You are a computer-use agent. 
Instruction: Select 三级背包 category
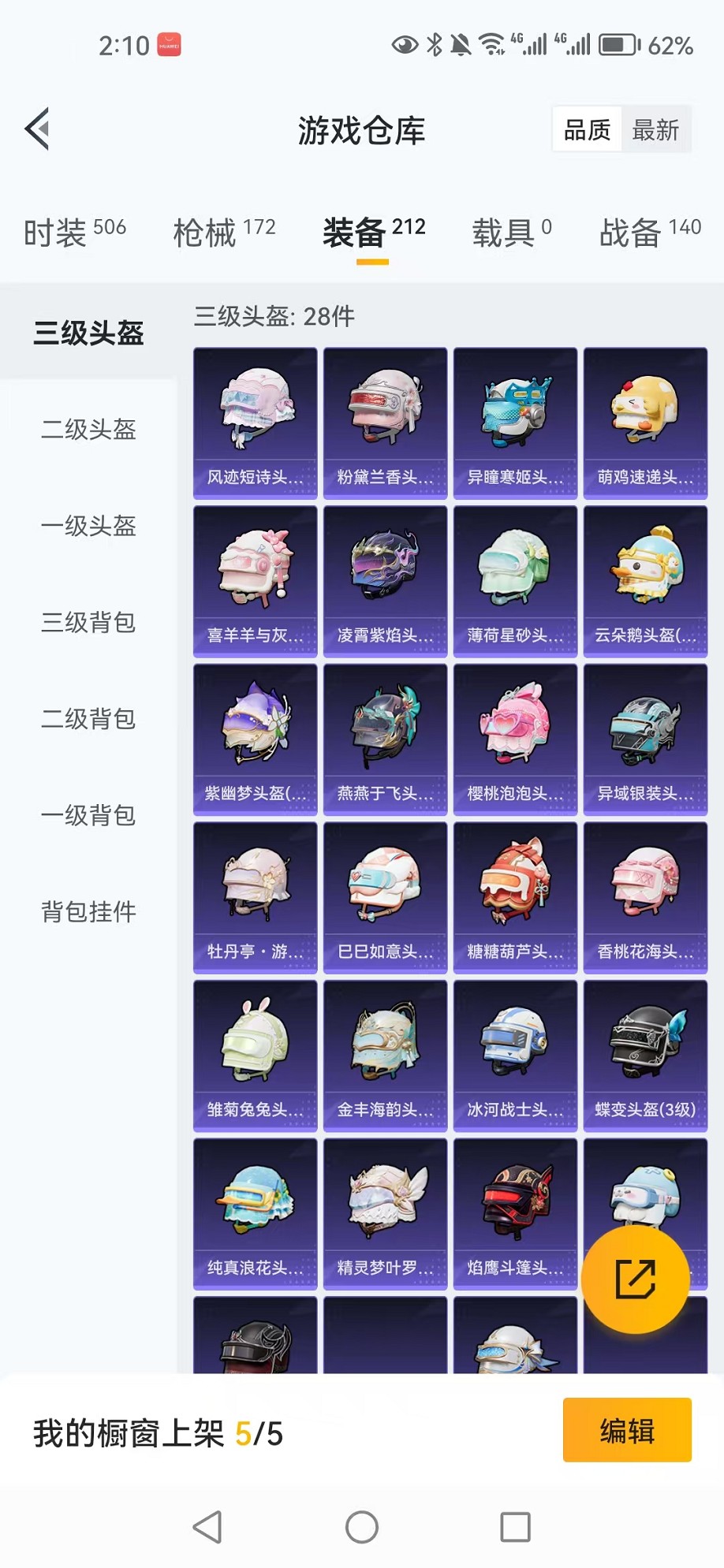[88, 622]
